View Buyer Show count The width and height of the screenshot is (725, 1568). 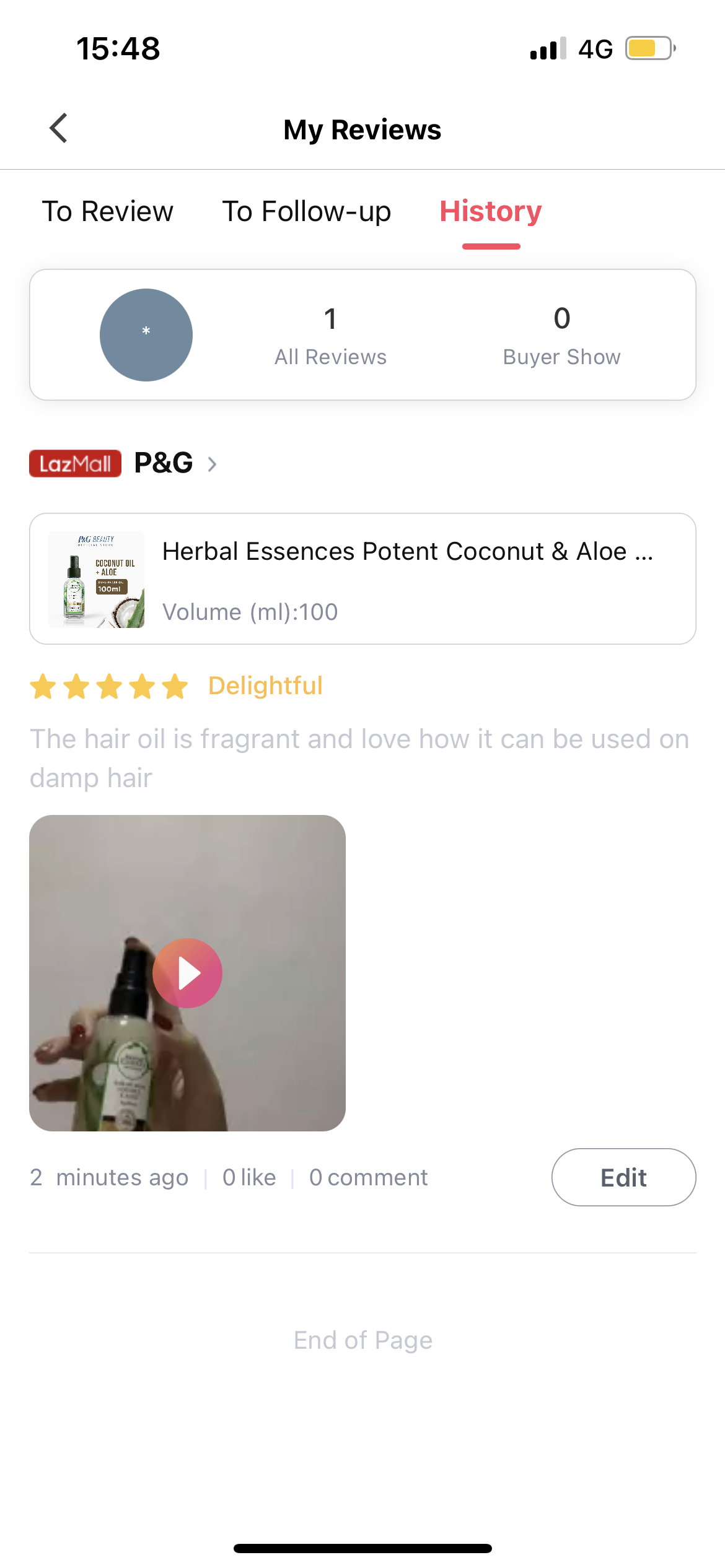coord(561,336)
